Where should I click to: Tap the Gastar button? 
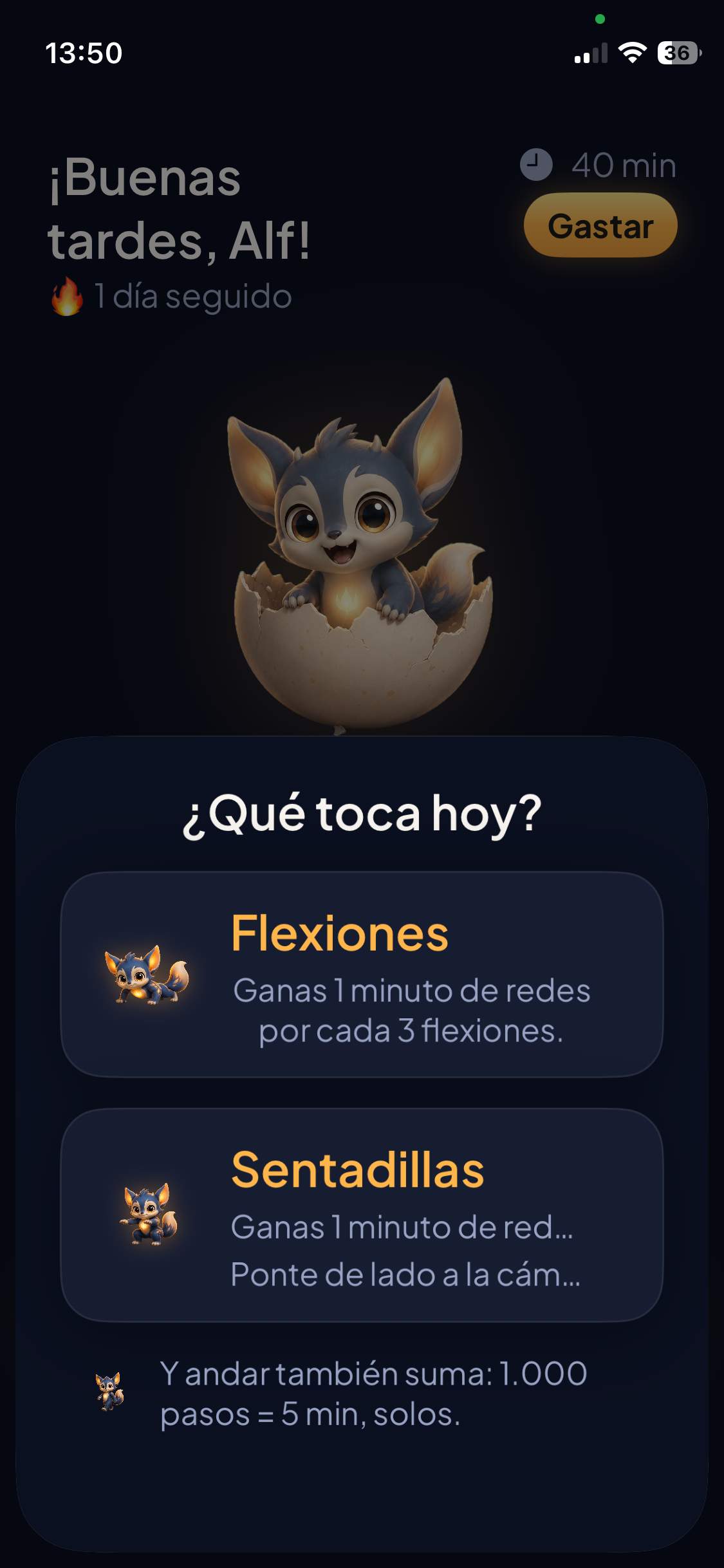[x=600, y=226]
